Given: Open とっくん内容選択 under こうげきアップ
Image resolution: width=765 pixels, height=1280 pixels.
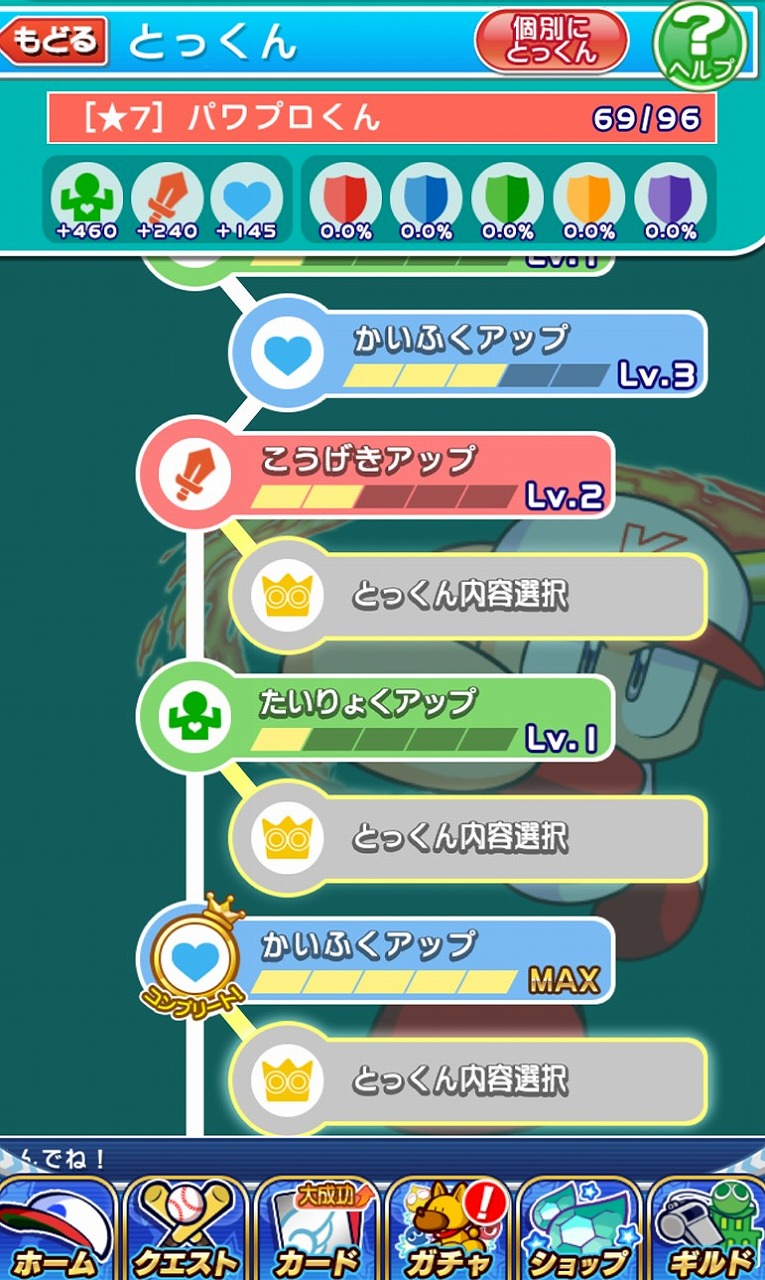Looking at the screenshot, I should coord(468,596).
